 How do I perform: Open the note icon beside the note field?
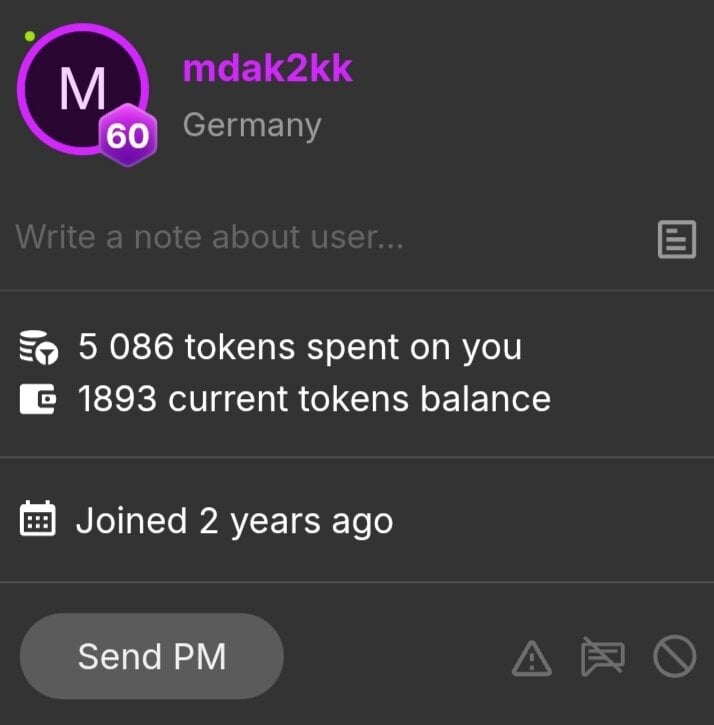676,239
